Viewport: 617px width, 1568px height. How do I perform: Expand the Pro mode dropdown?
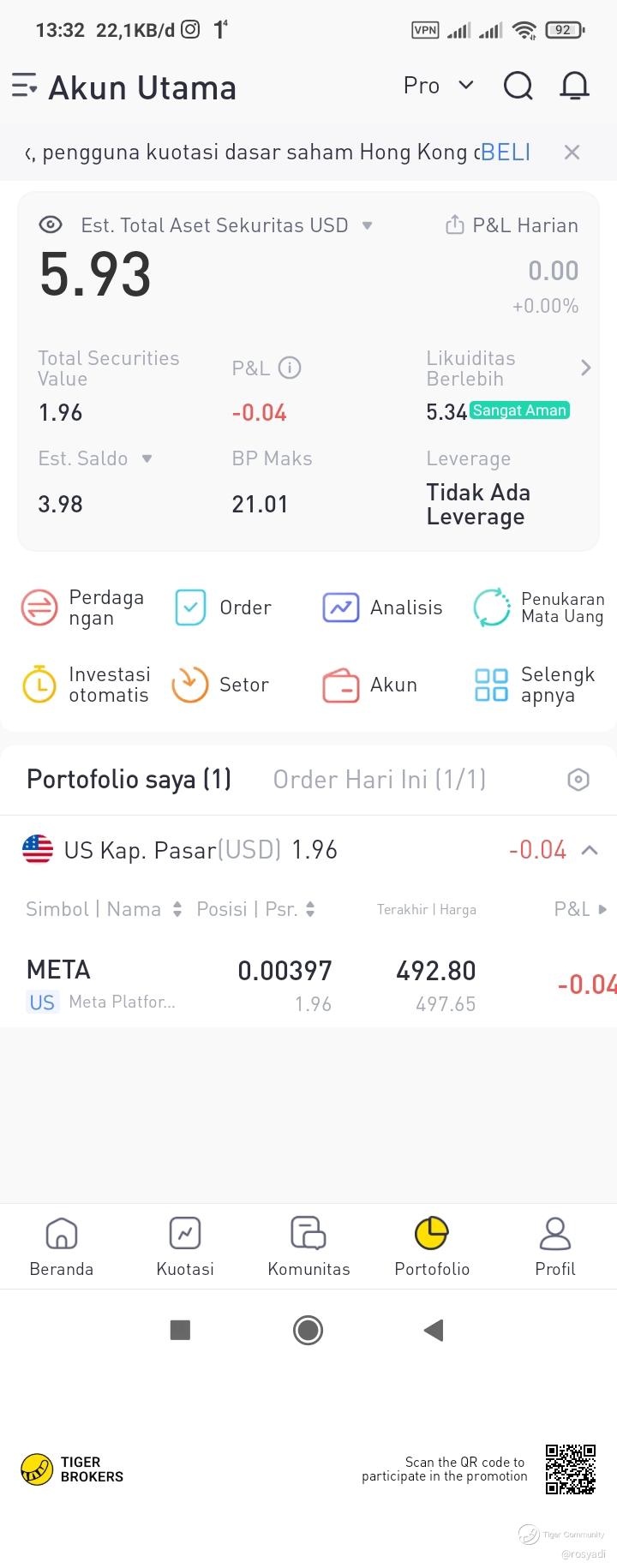tap(438, 86)
